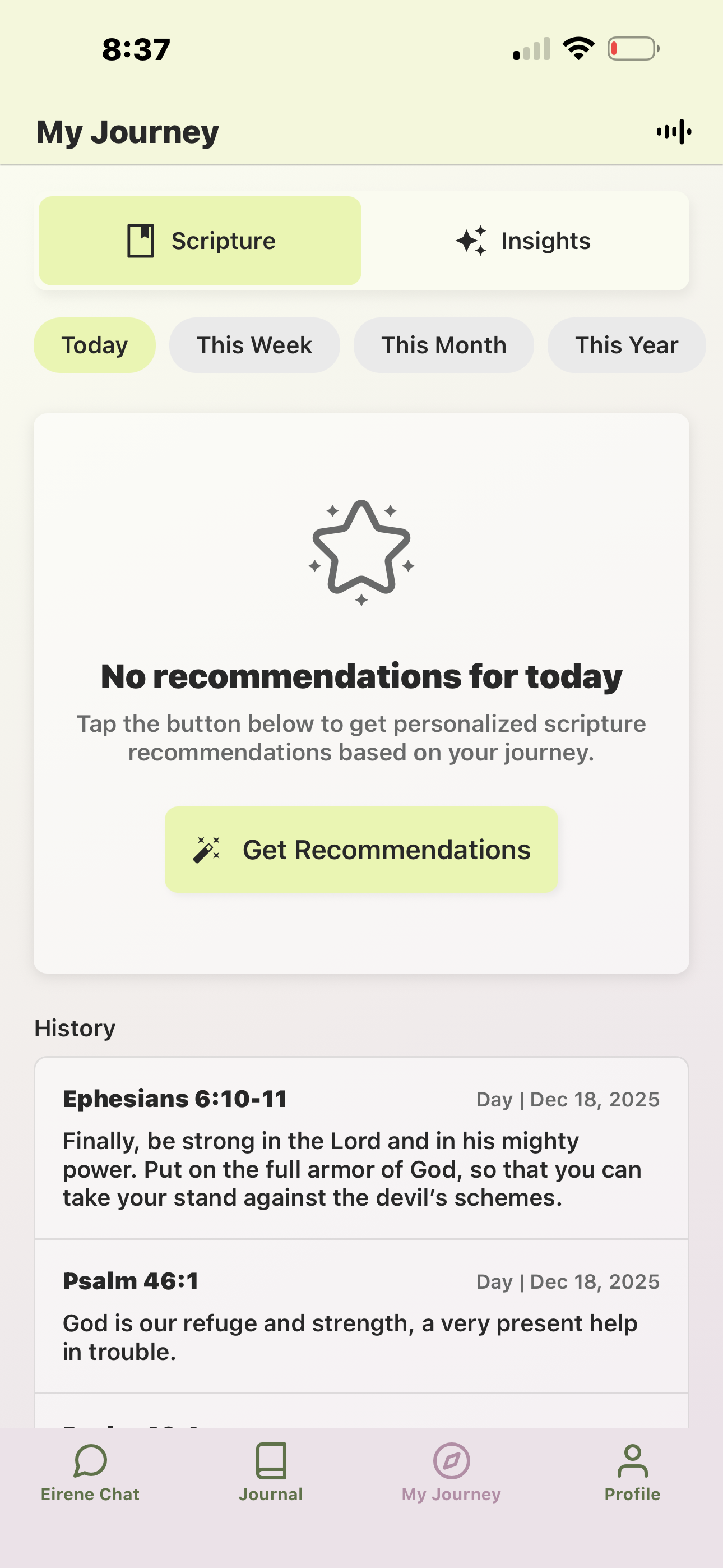Tap the waveform icon in the top right
This screenshot has height=1568, width=723.
click(x=674, y=131)
